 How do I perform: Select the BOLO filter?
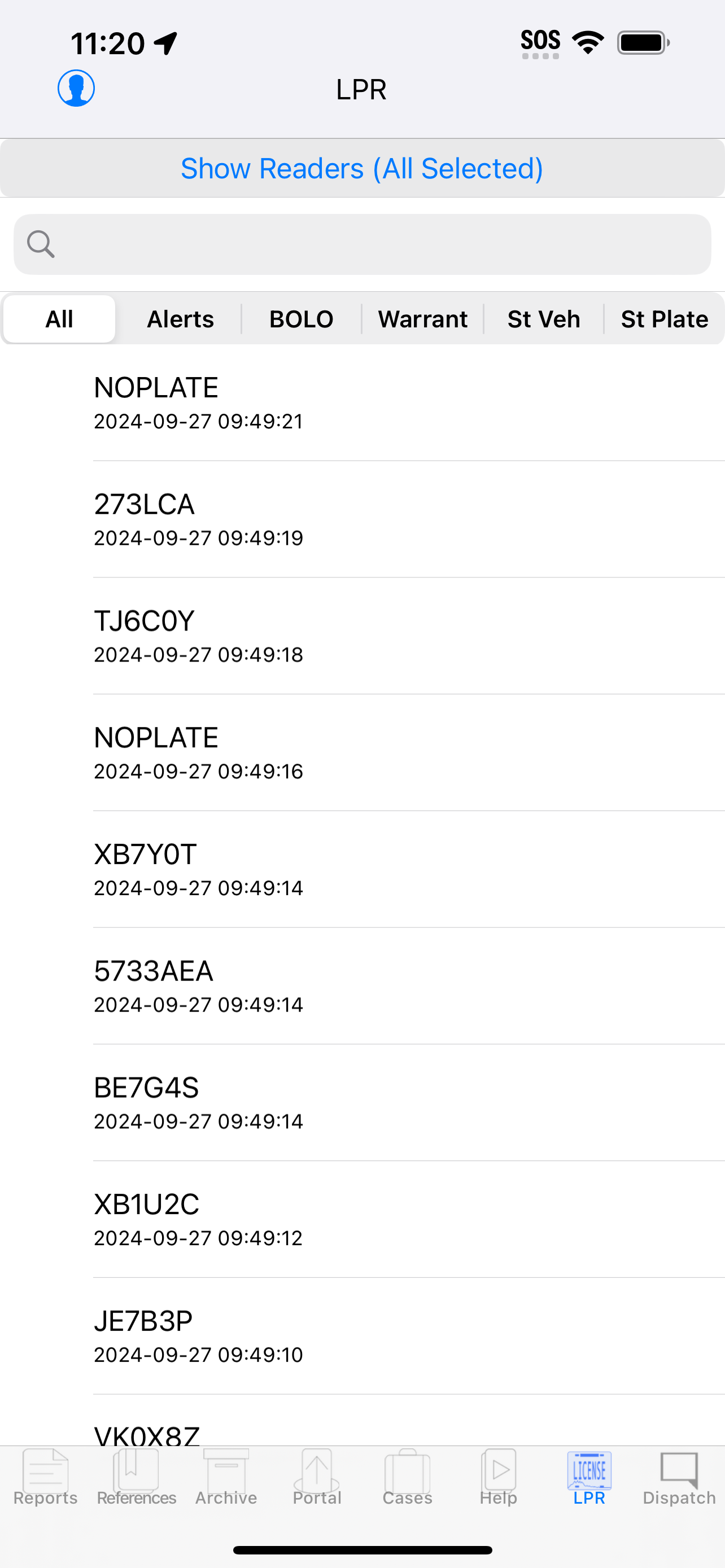point(302,319)
